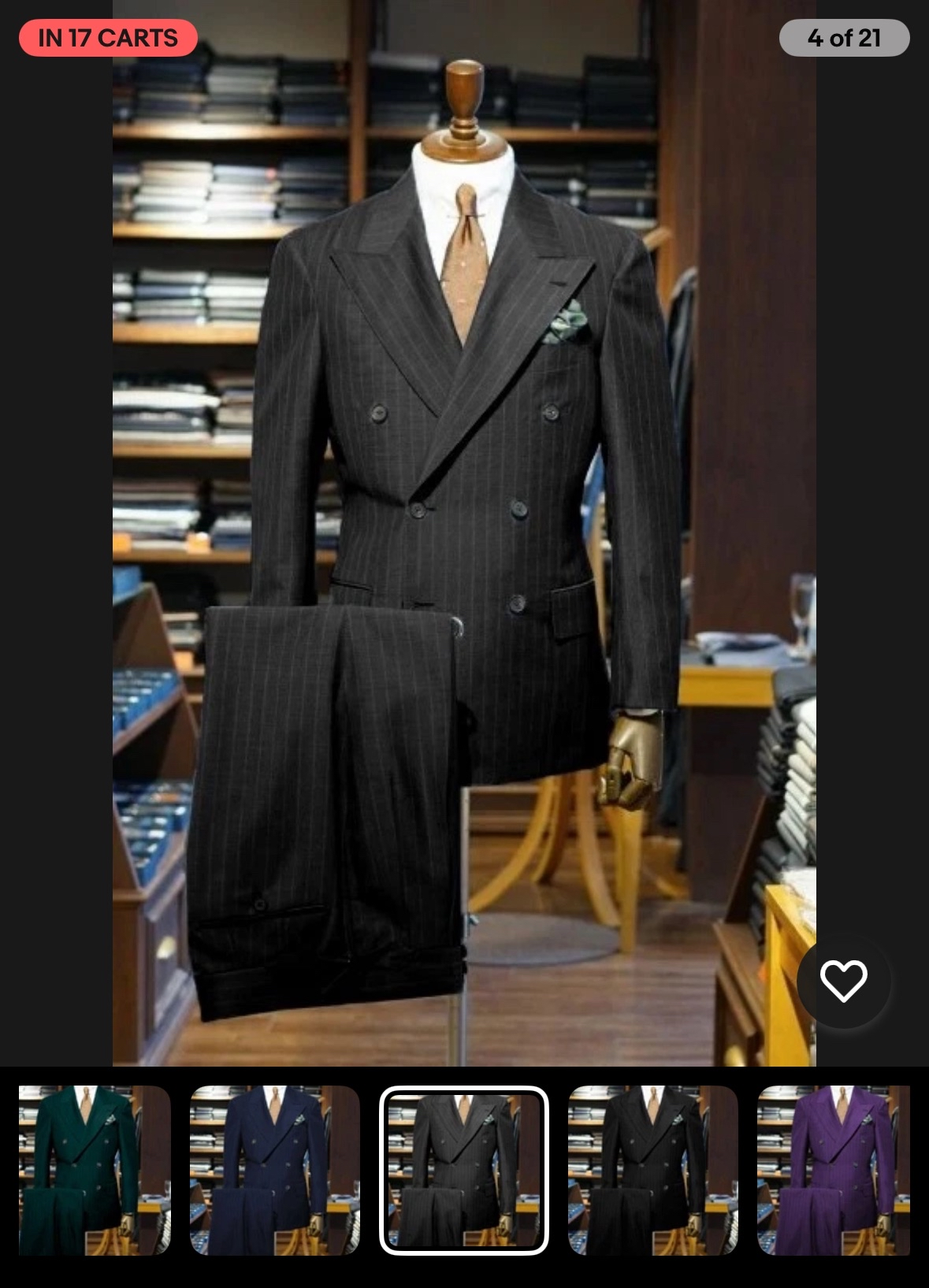The image size is (929, 1288).
Task: Select the solid black suit thumbnail
Action: tap(652, 1170)
